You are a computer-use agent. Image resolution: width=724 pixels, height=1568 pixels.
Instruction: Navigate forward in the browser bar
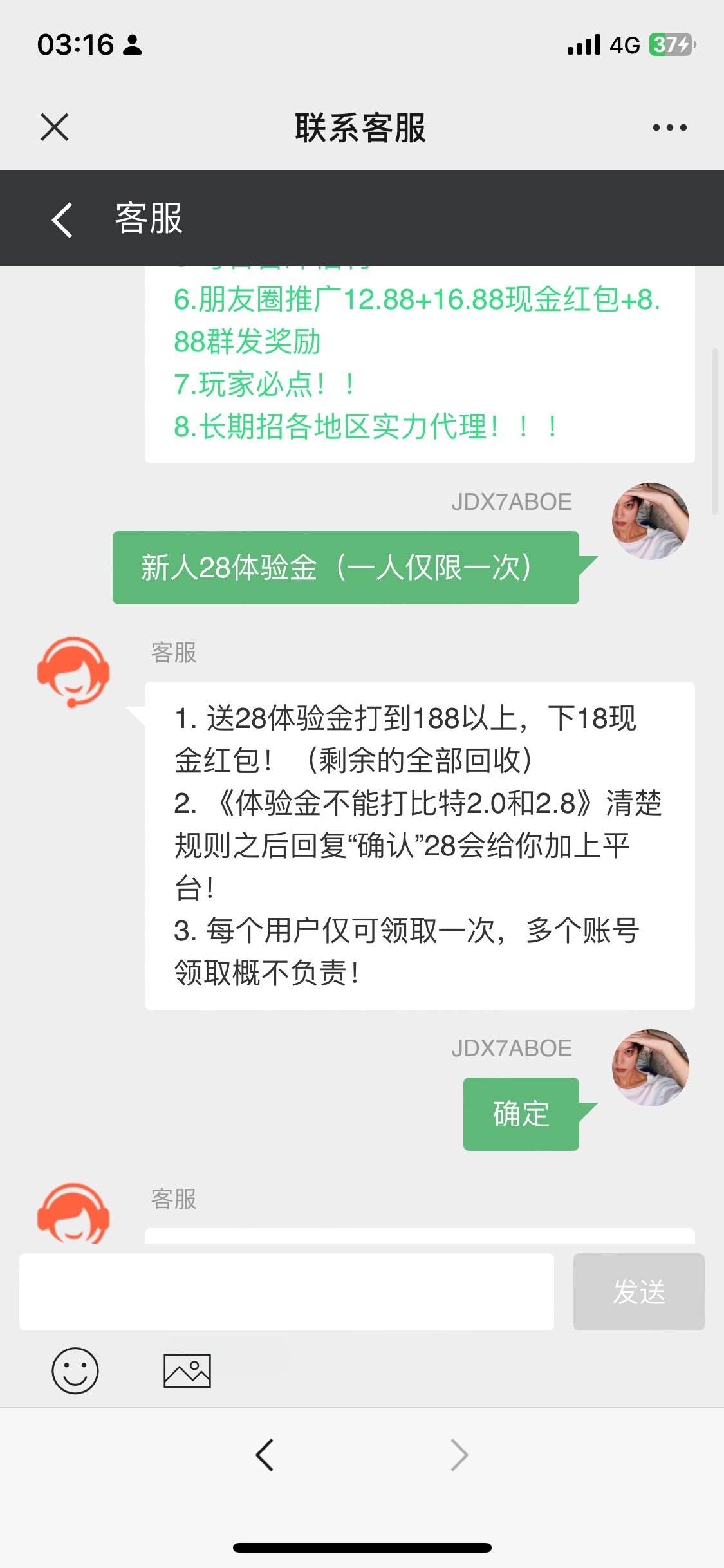[459, 1455]
